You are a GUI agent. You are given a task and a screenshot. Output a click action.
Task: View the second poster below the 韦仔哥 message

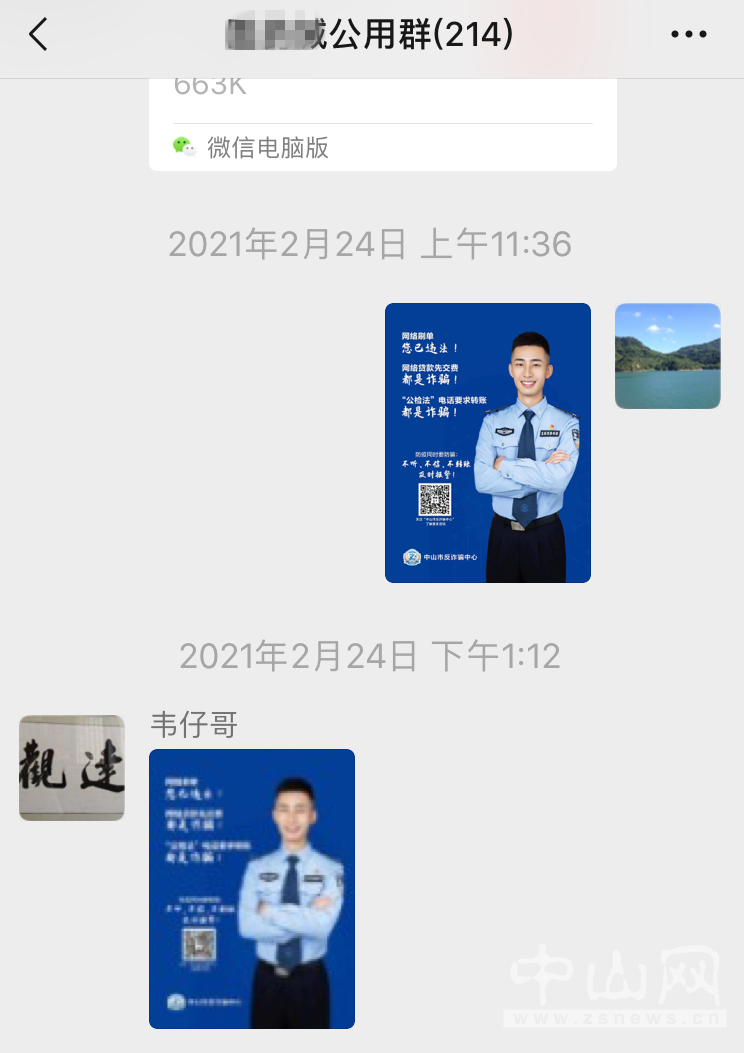point(251,888)
